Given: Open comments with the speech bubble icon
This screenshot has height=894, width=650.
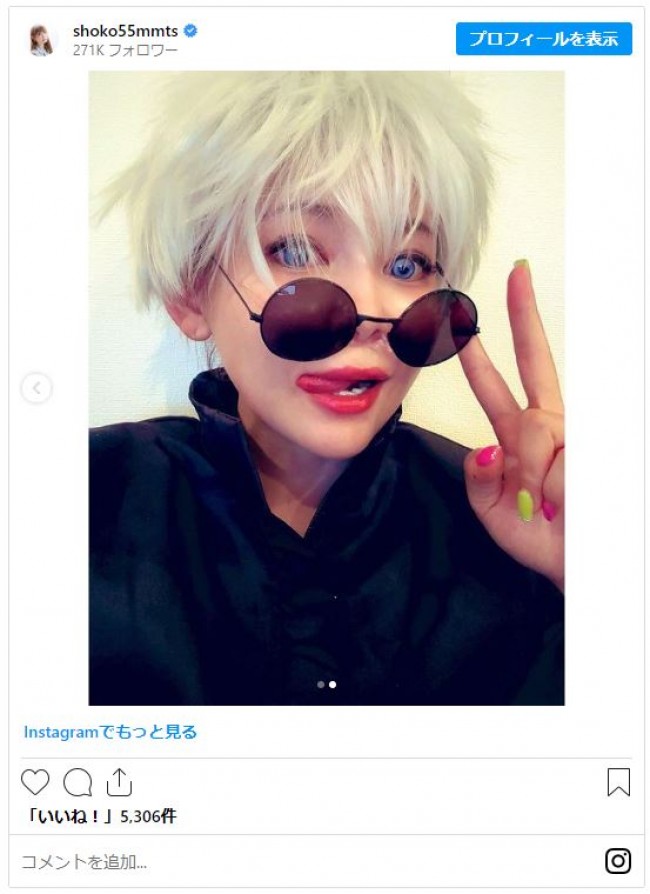Looking at the screenshot, I should (77, 782).
